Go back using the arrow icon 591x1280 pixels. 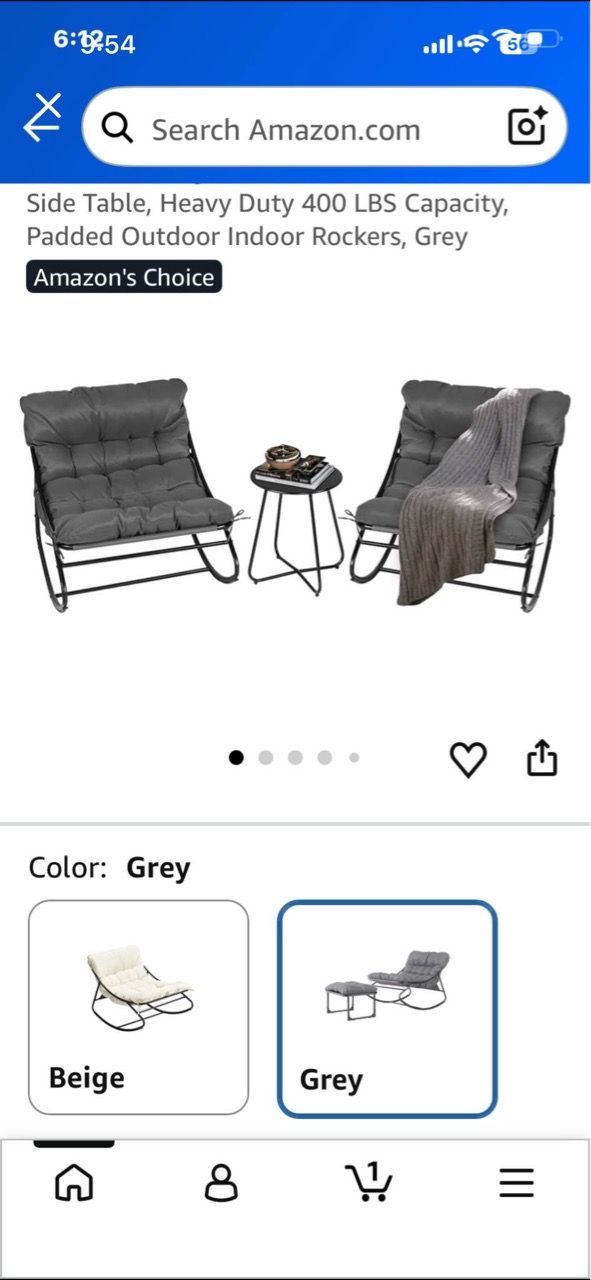point(43,118)
